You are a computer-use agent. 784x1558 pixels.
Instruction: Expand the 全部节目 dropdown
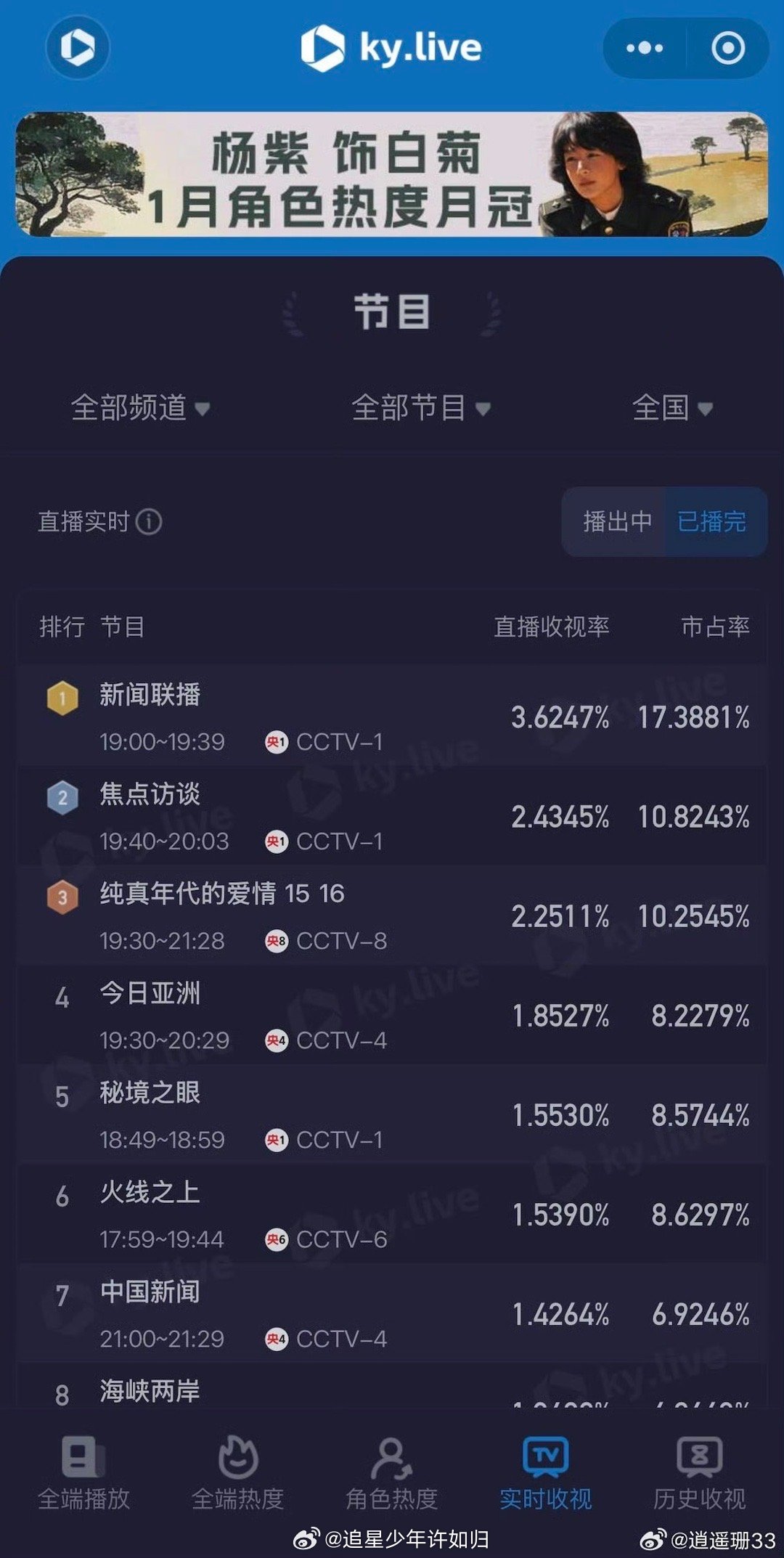pos(419,409)
